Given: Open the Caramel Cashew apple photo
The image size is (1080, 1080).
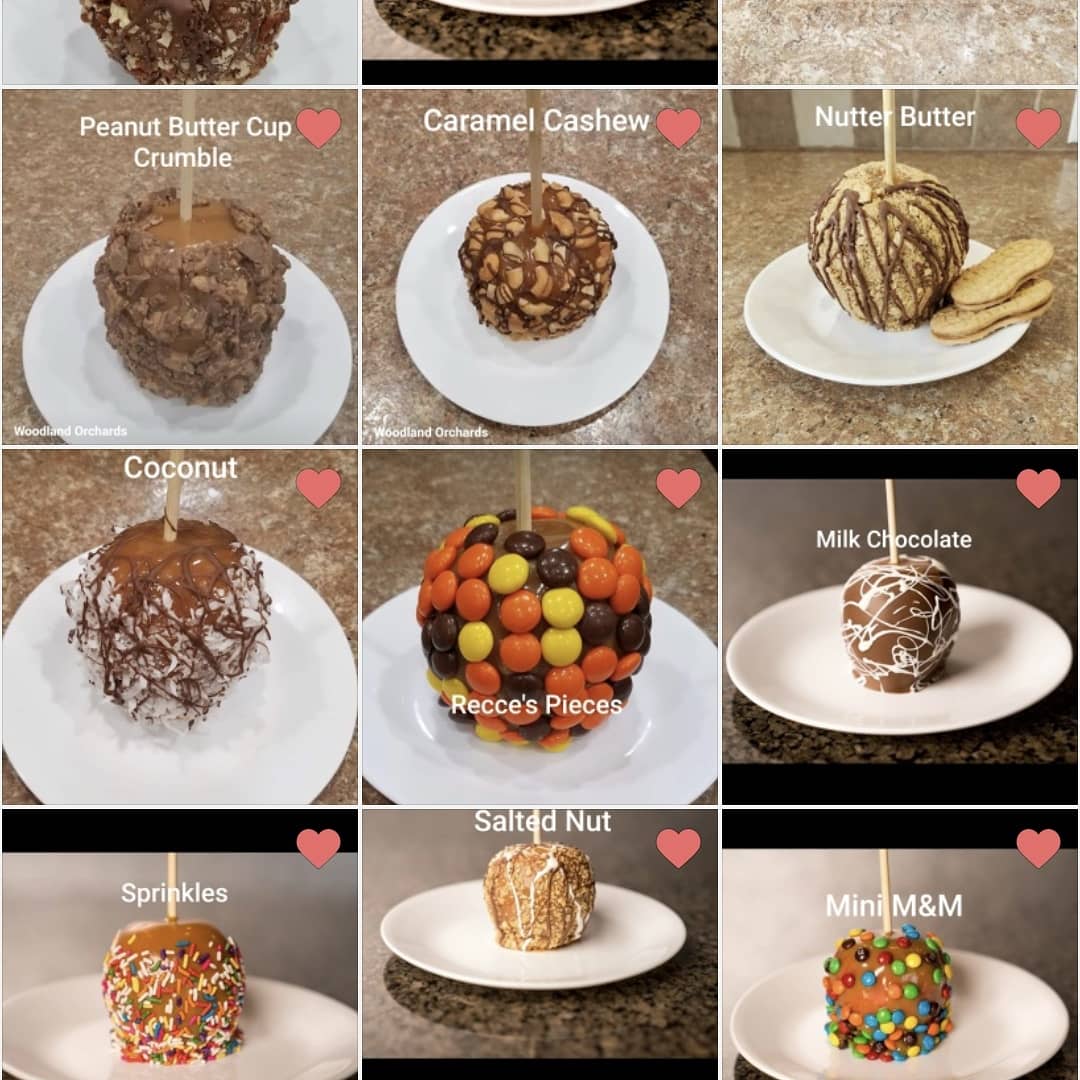Looking at the screenshot, I should (538, 300).
